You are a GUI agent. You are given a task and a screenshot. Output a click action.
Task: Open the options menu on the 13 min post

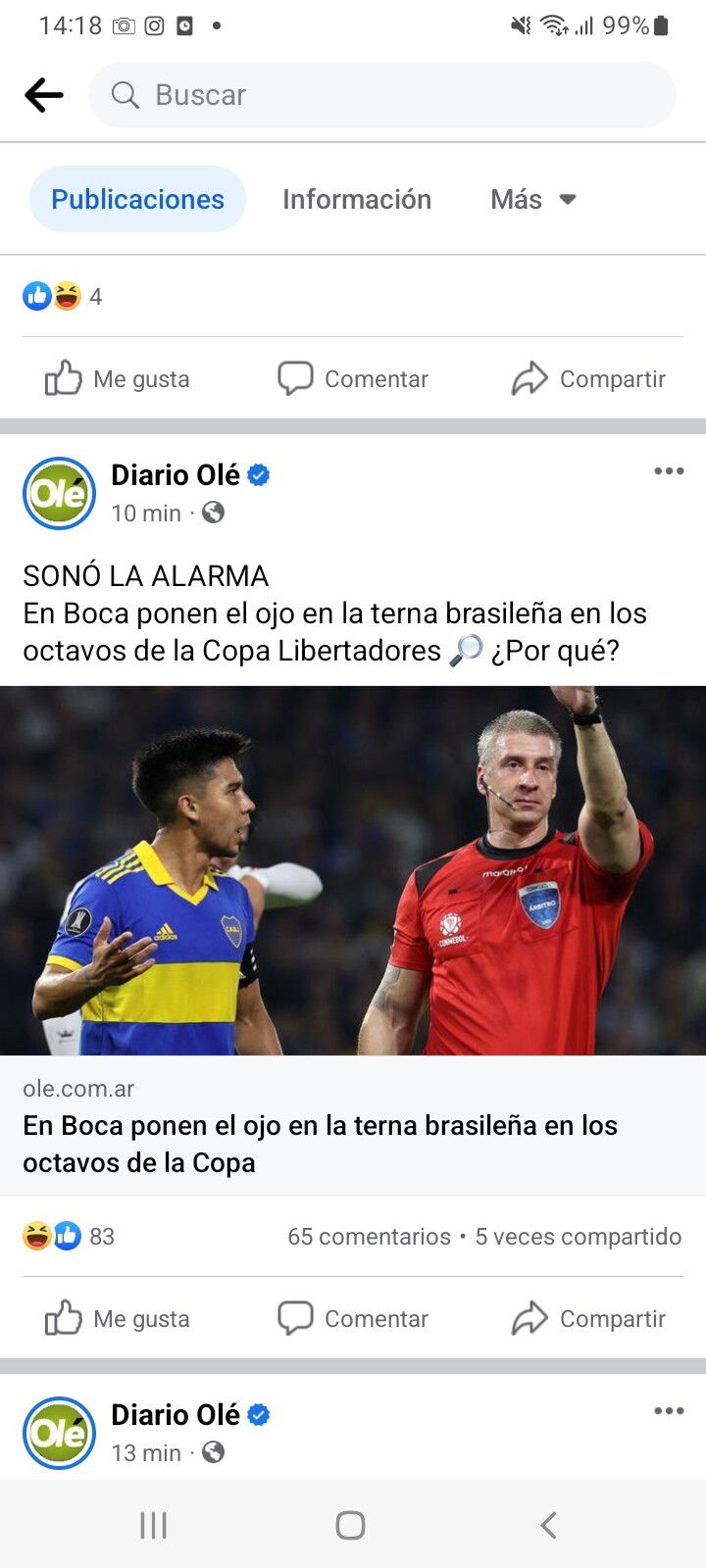pyautogui.click(x=669, y=1411)
